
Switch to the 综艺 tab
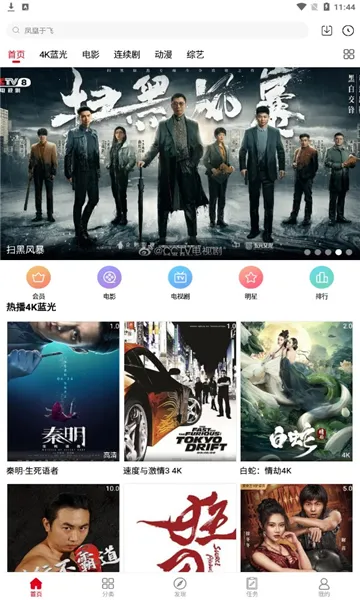click(195, 54)
